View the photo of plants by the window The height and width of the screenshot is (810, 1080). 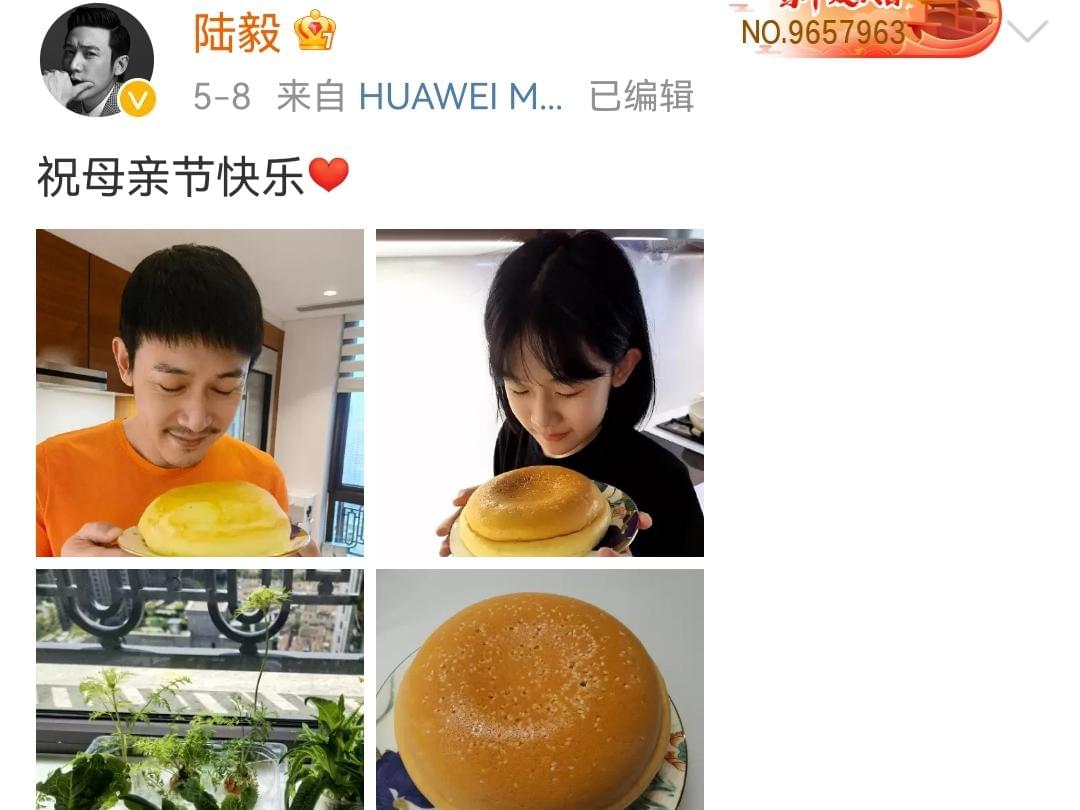coord(200,690)
